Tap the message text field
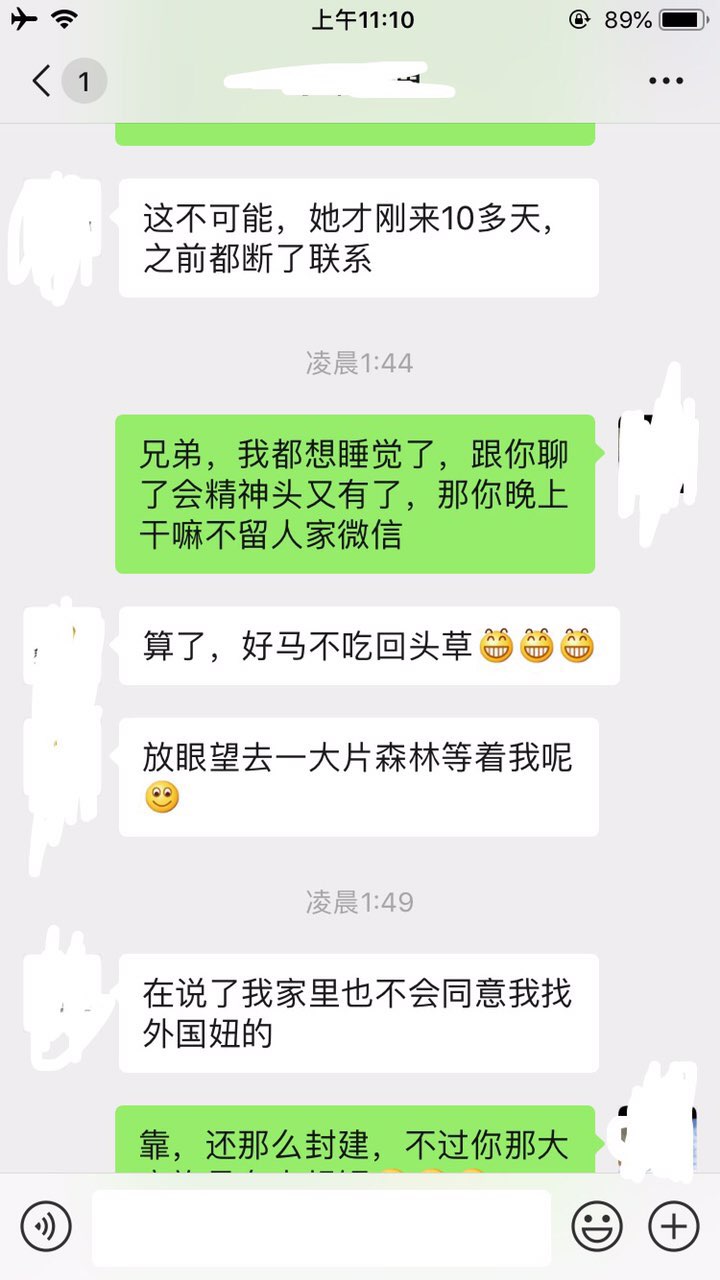Image resolution: width=720 pixels, height=1280 pixels. [x=320, y=1227]
